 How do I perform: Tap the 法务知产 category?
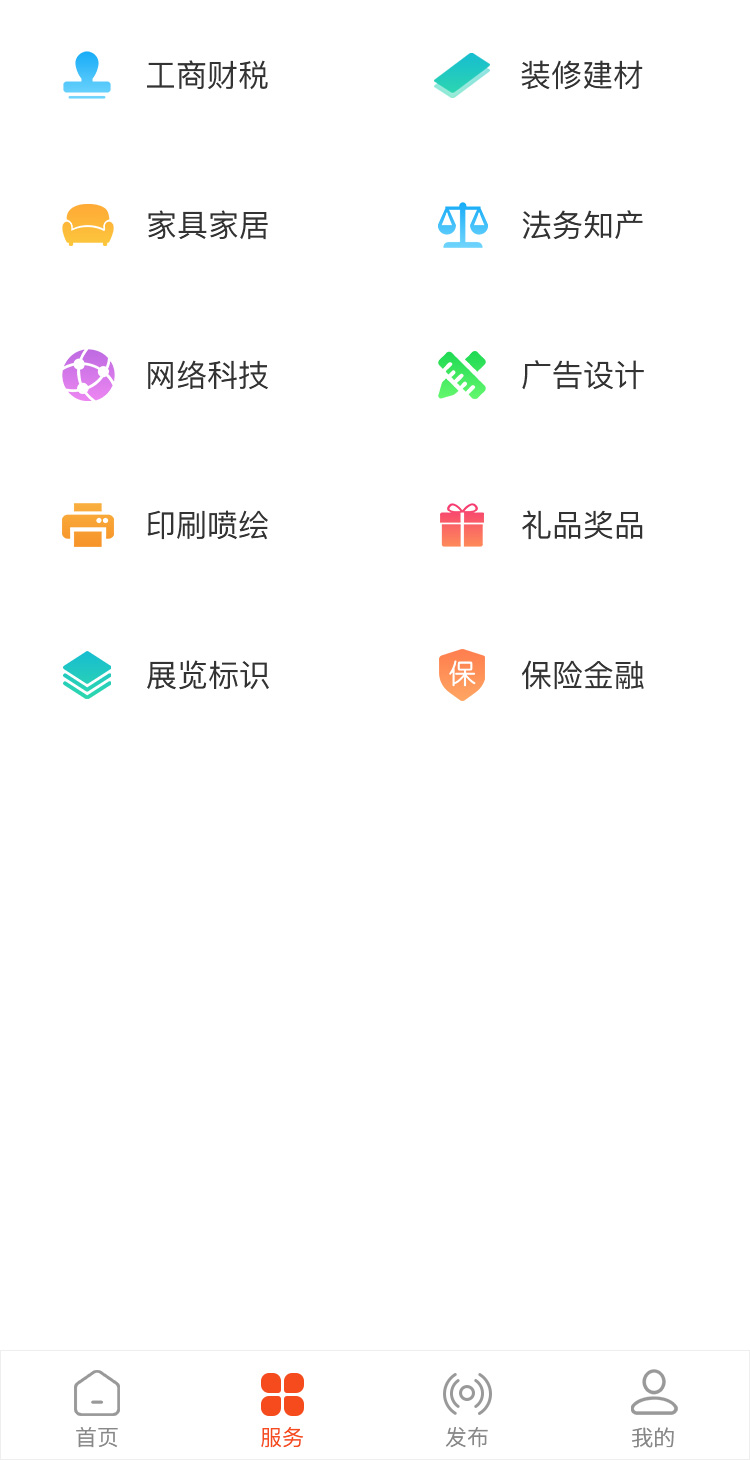(x=541, y=226)
